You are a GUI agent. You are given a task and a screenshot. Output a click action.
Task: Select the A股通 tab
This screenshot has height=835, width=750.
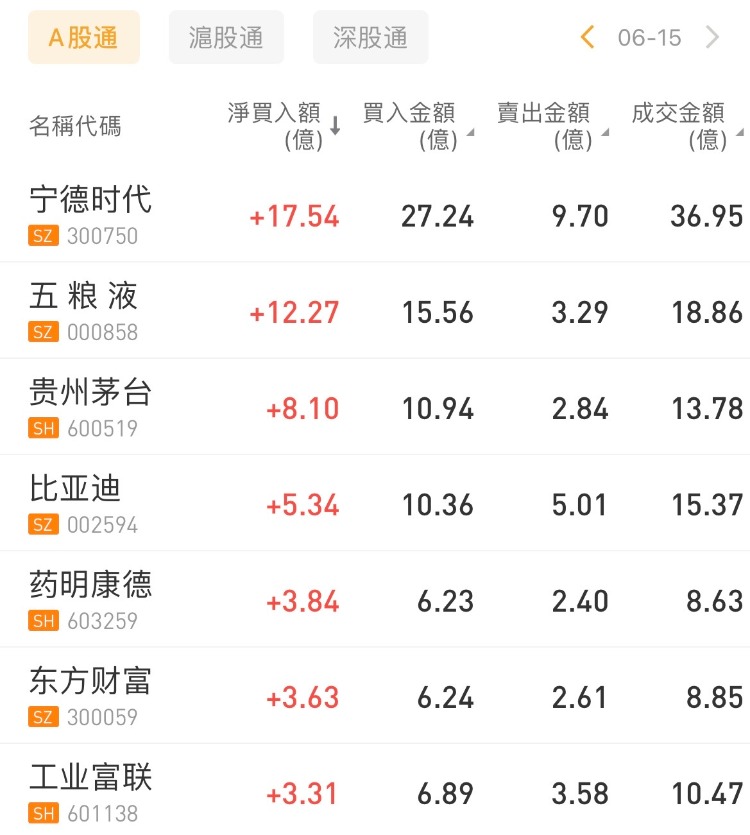pyautogui.click(x=84, y=38)
